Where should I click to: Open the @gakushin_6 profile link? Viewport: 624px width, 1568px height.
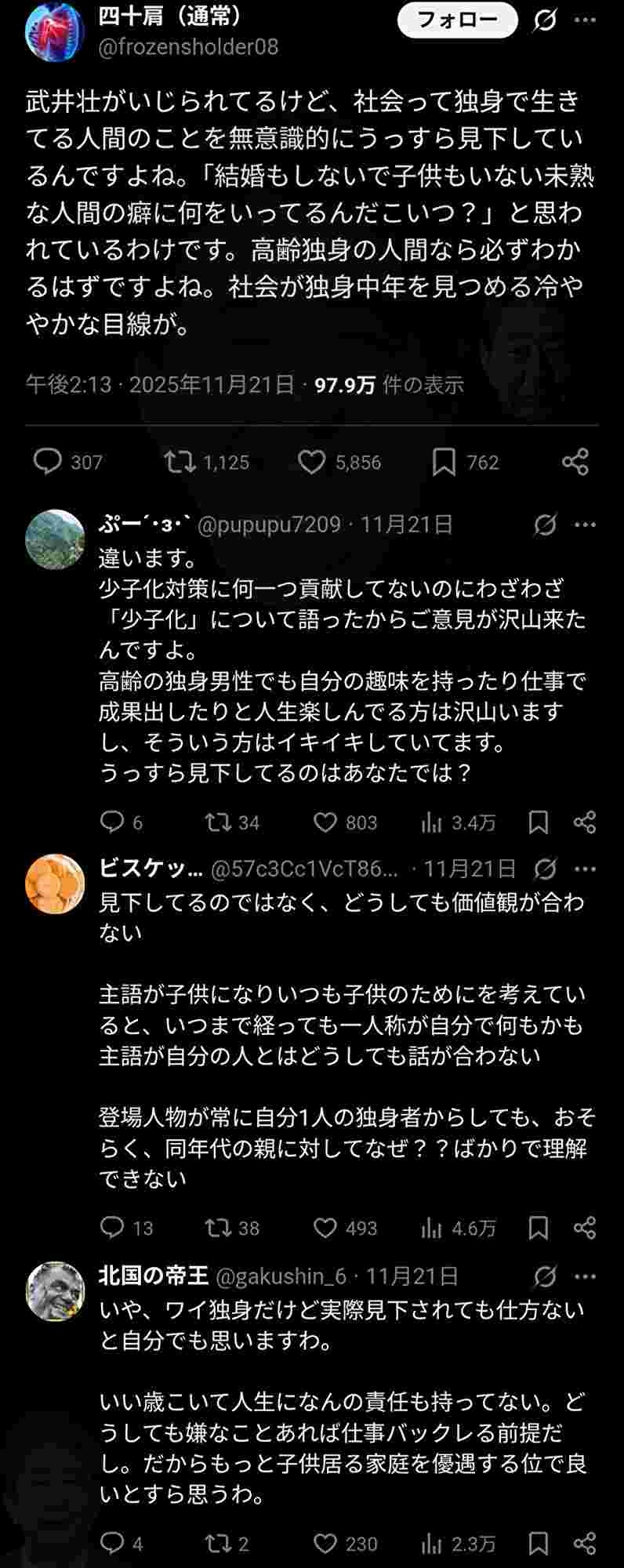pos(281,1276)
